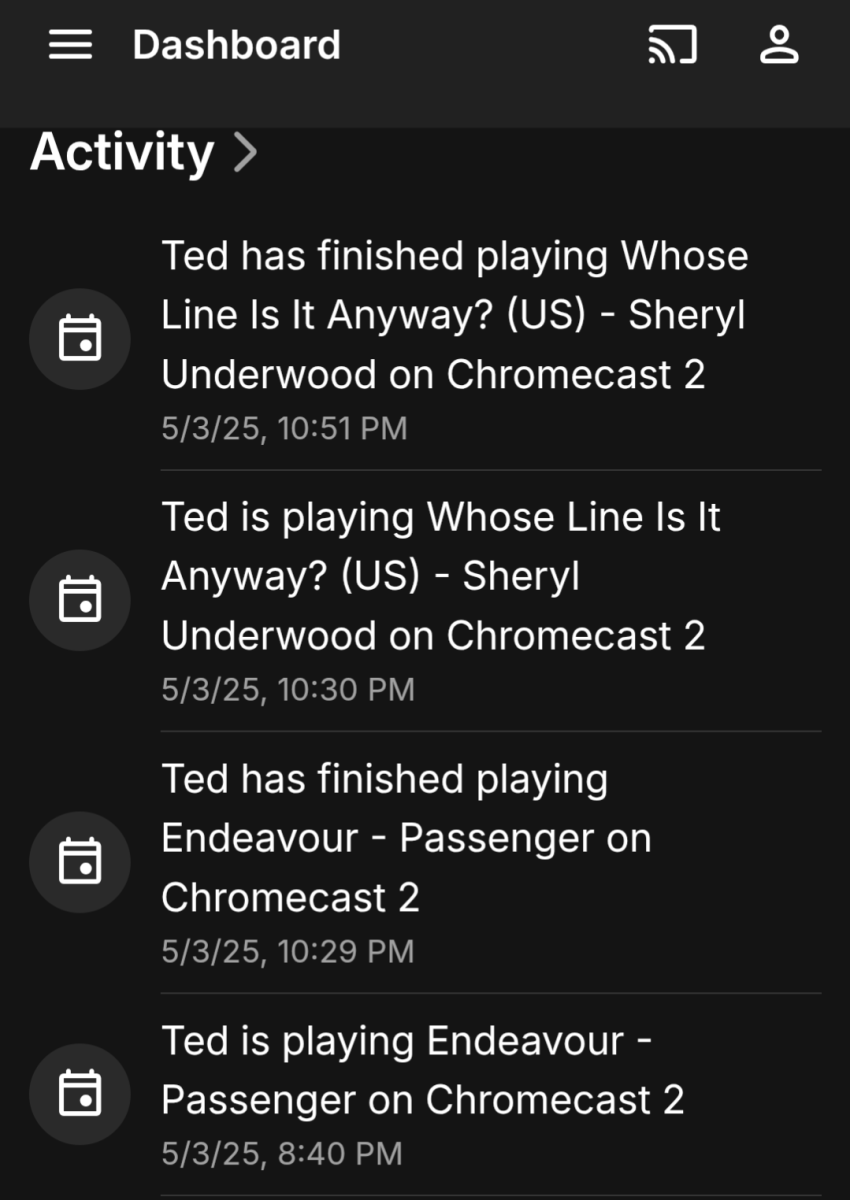Click the Cast icon in the top bar
The height and width of the screenshot is (1200, 850).
[672, 44]
